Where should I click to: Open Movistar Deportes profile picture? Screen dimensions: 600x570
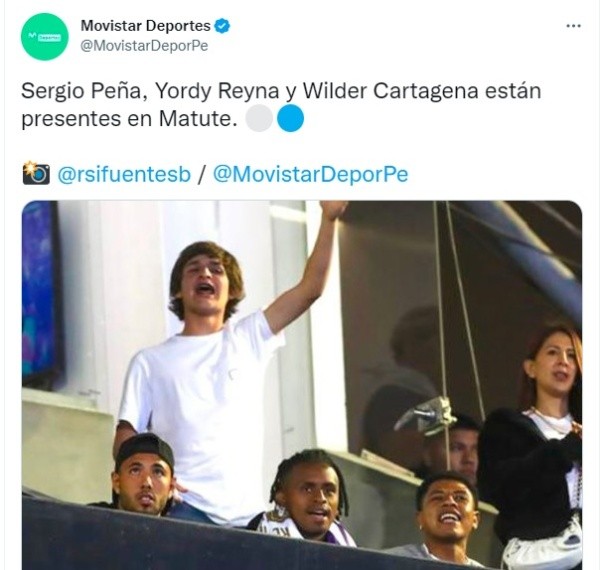pyautogui.click(x=45, y=37)
